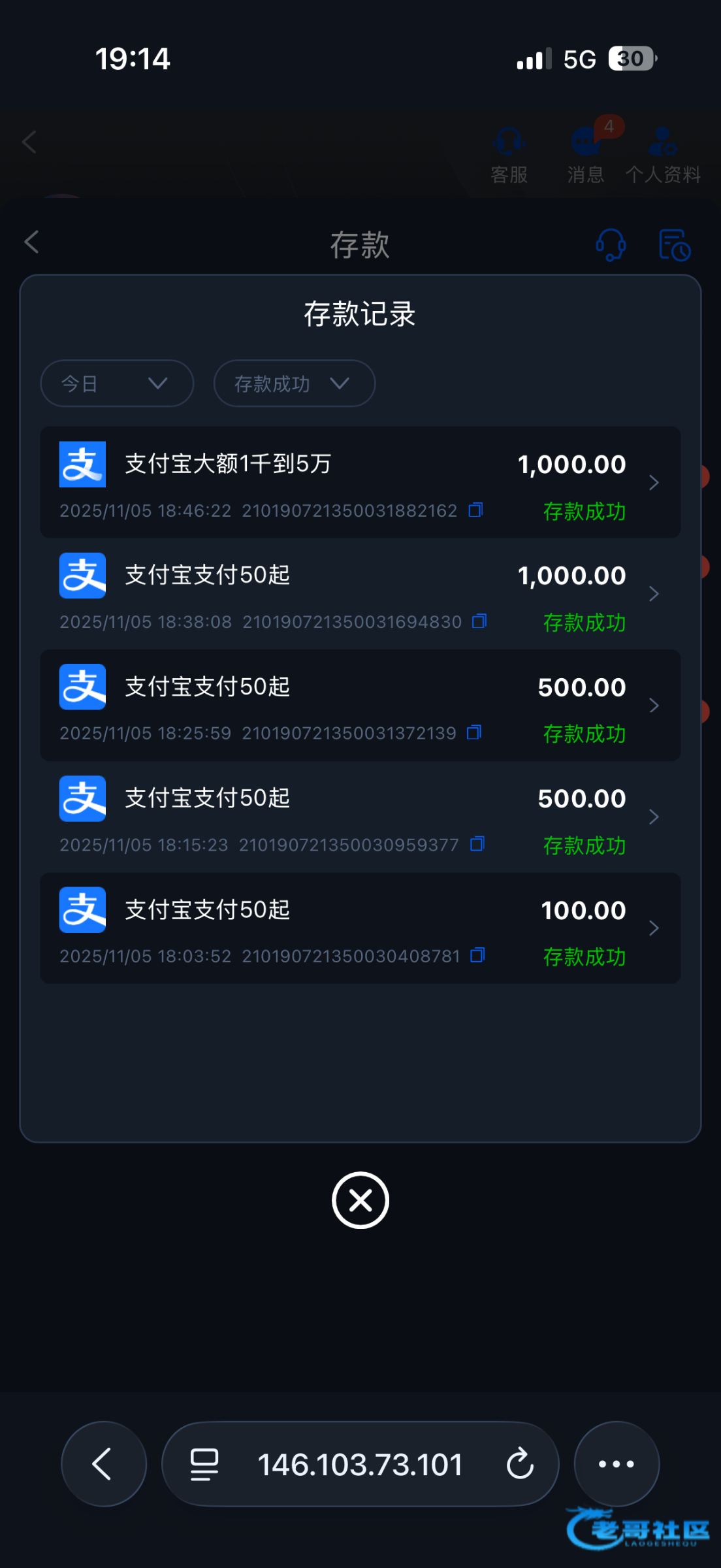This screenshot has height=1568, width=721.
Task: Open the 18:25:59 deposit of 500.00
Action: tap(360, 706)
